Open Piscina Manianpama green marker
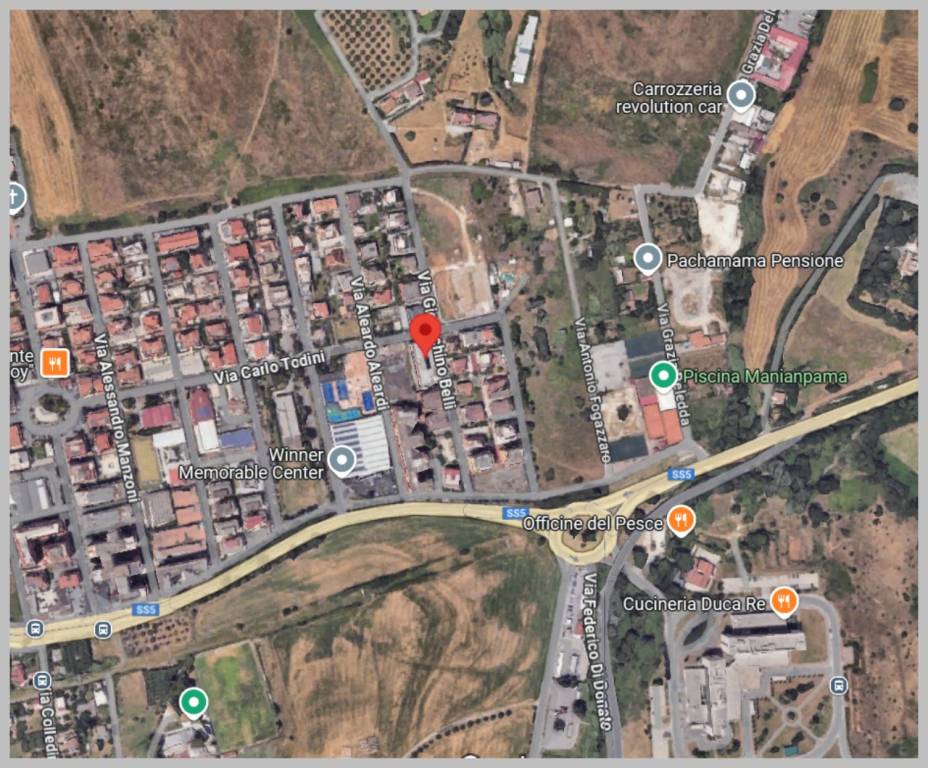 [x=662, y=376]
